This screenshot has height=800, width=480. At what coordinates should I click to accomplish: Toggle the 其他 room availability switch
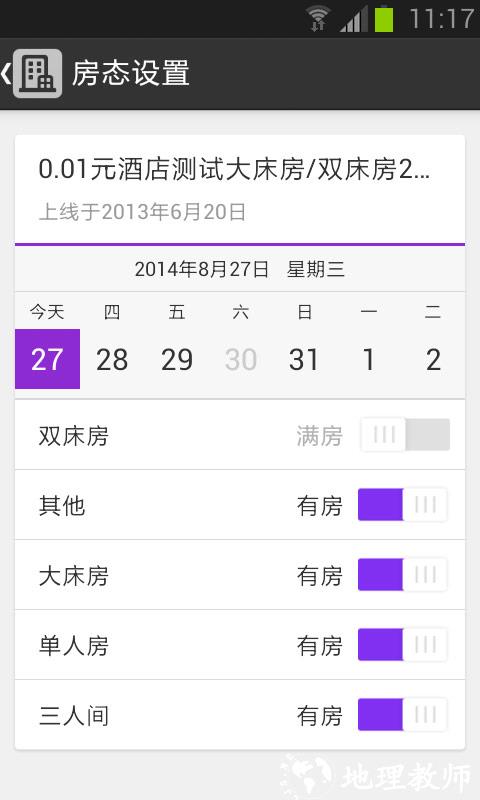point(402,505)
